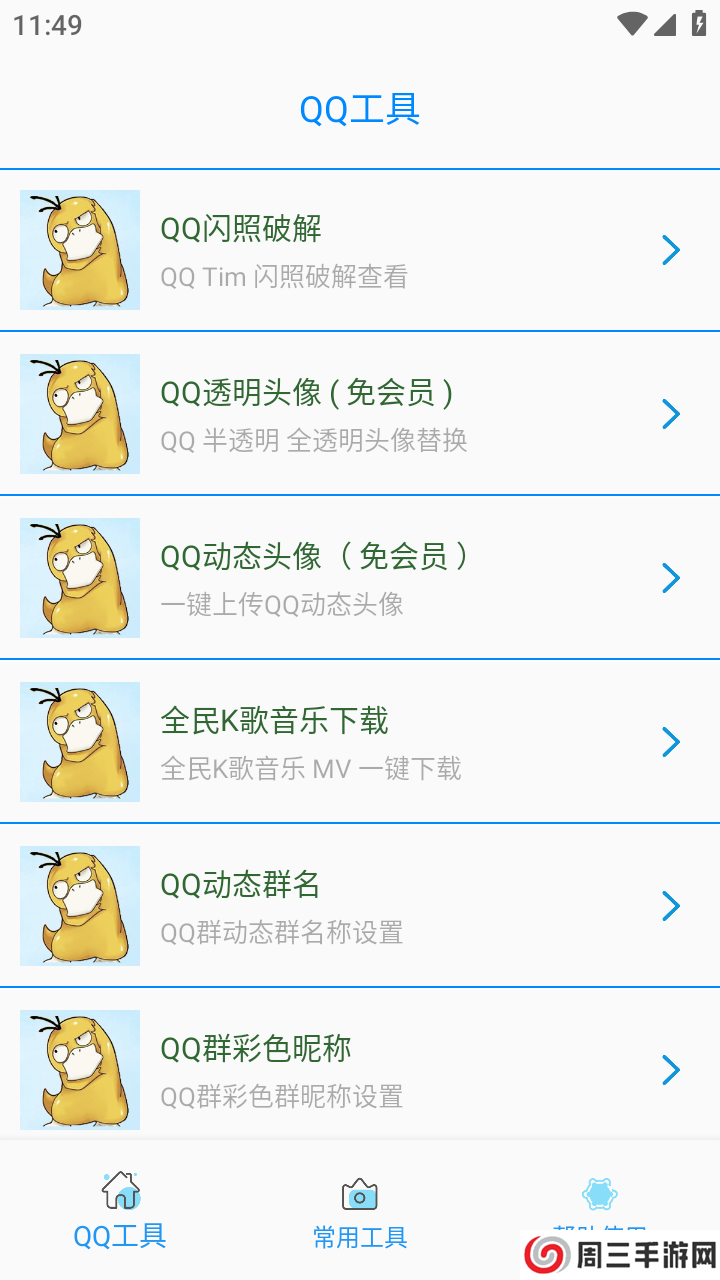This screenshot has width=720, height=1280.
Task: Expand the QQ动态头像 entry via its chevron
Action: 671,578
